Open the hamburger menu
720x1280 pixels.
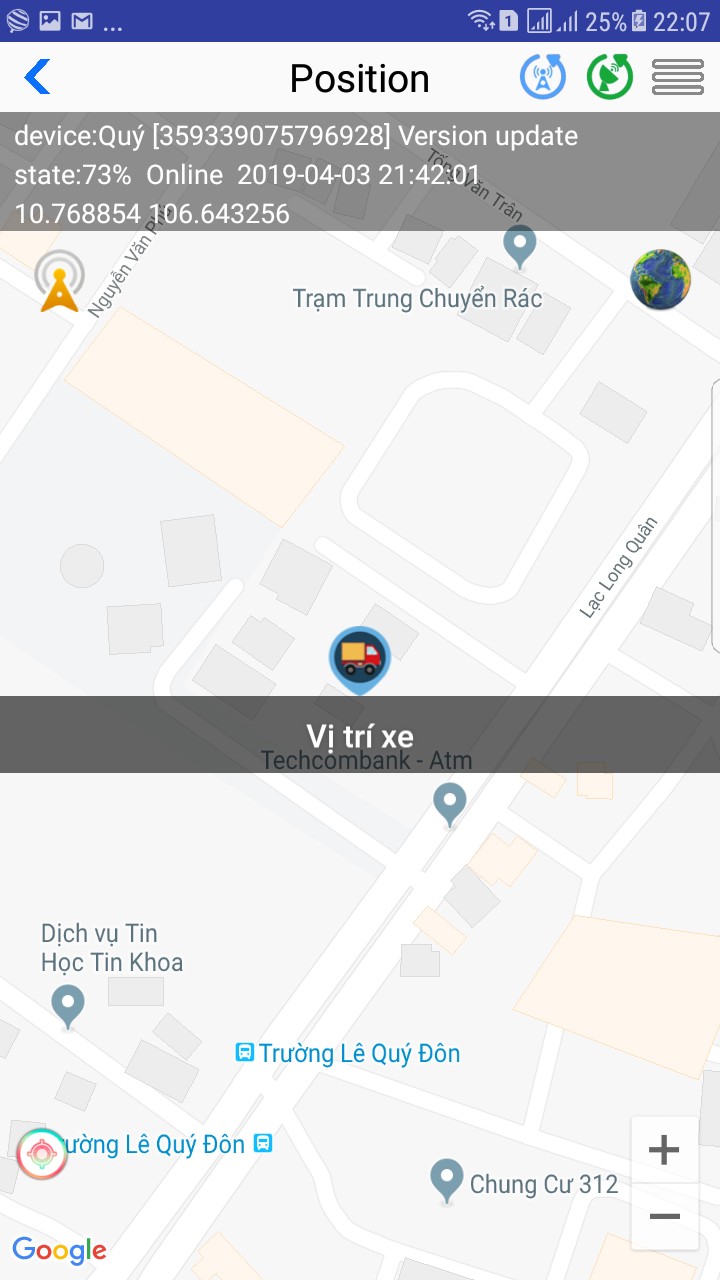pyautogui.click(x=677, y=77)
